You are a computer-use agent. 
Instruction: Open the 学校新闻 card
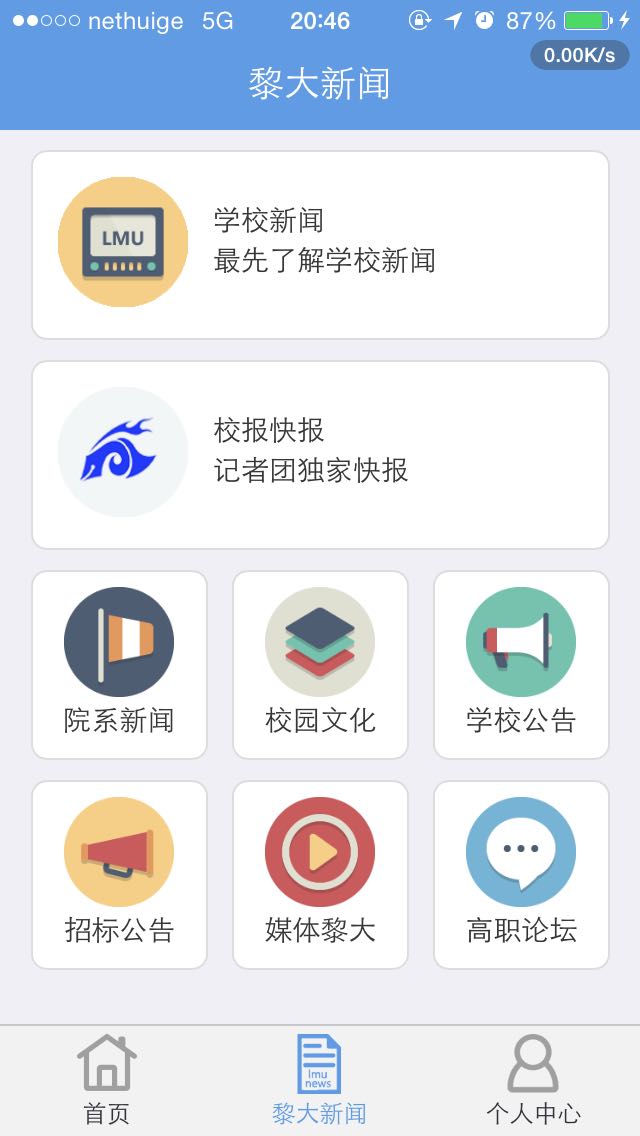coord(320,245)
